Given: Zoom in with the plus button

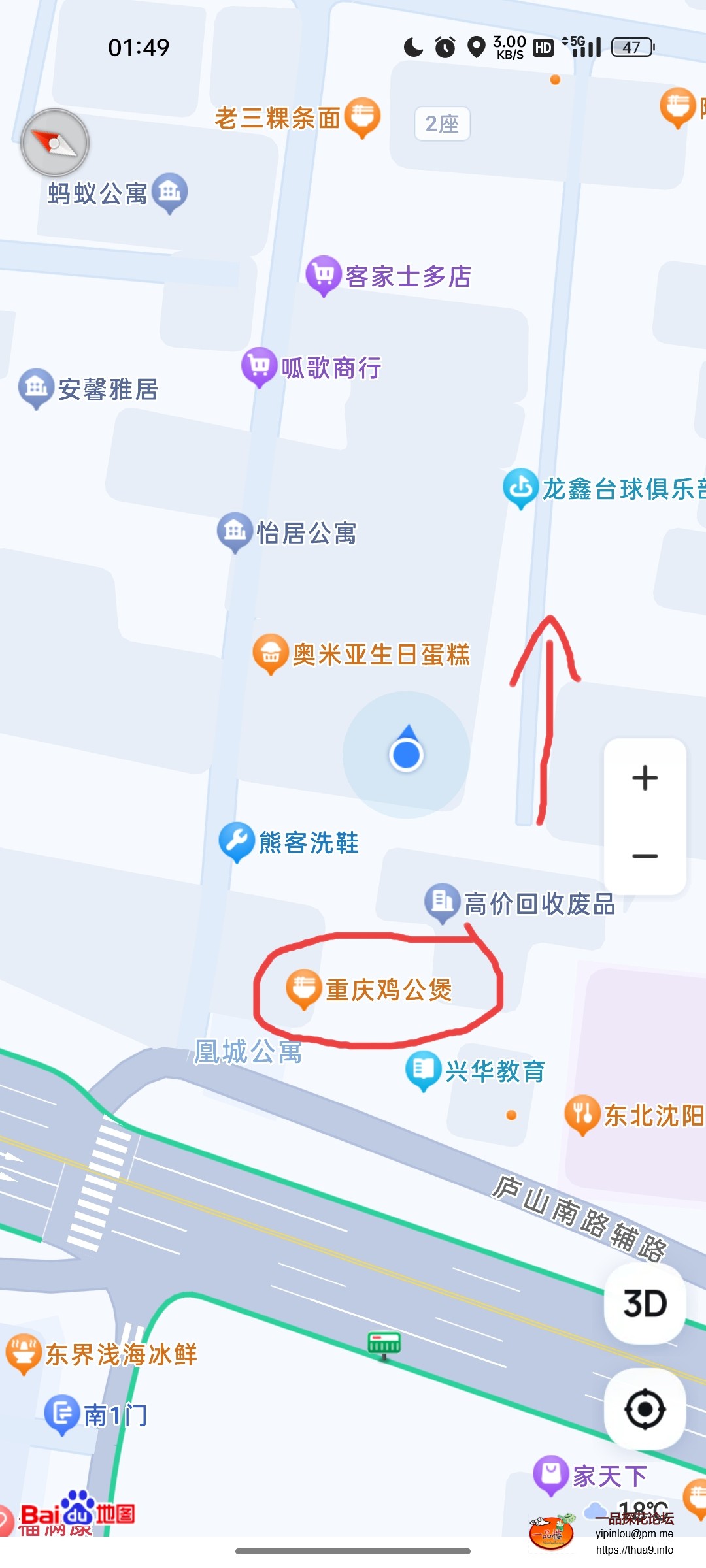Looking at the screenshot, I should coord(645,777).
